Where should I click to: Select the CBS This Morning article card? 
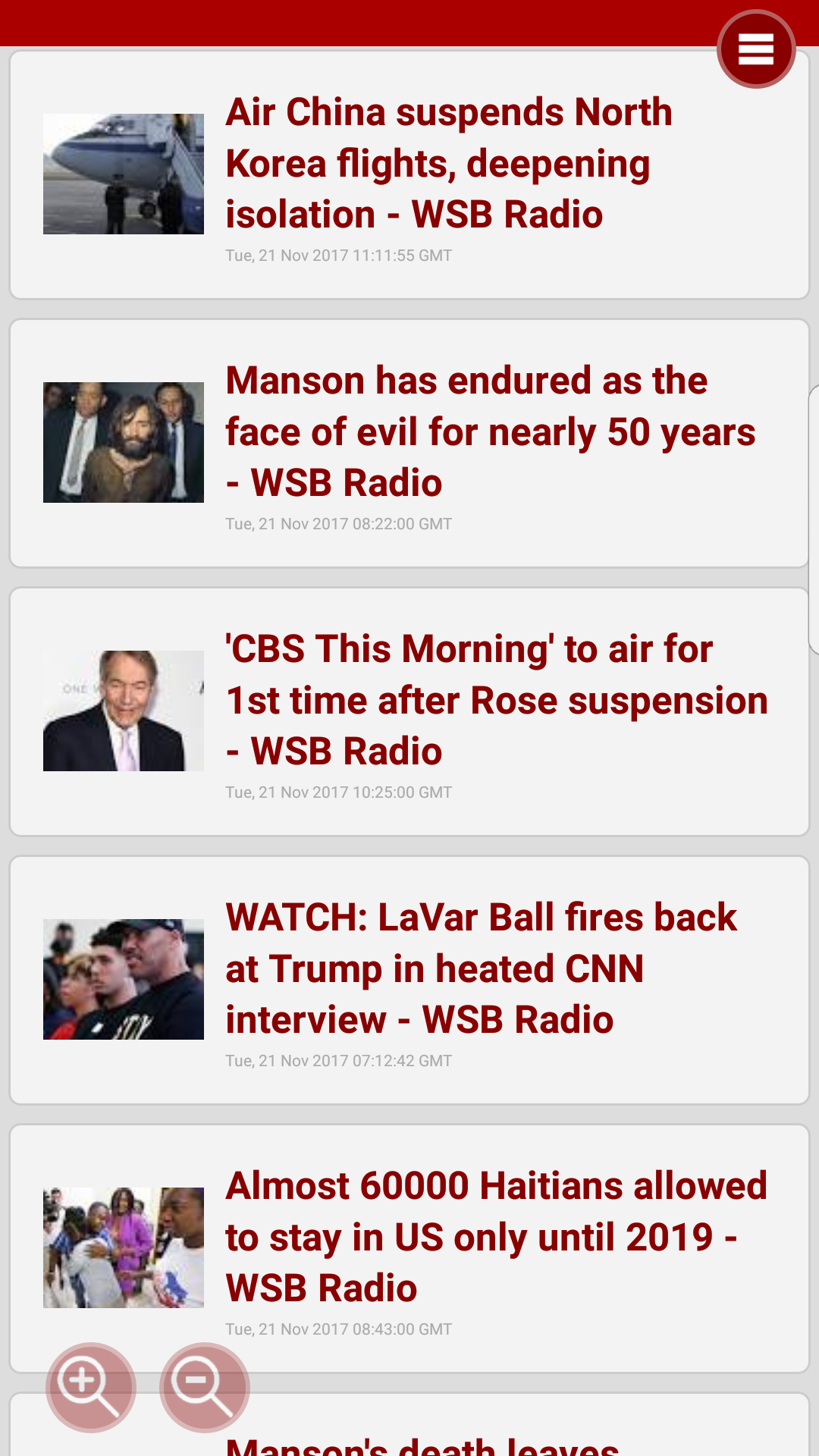(409, 710)
